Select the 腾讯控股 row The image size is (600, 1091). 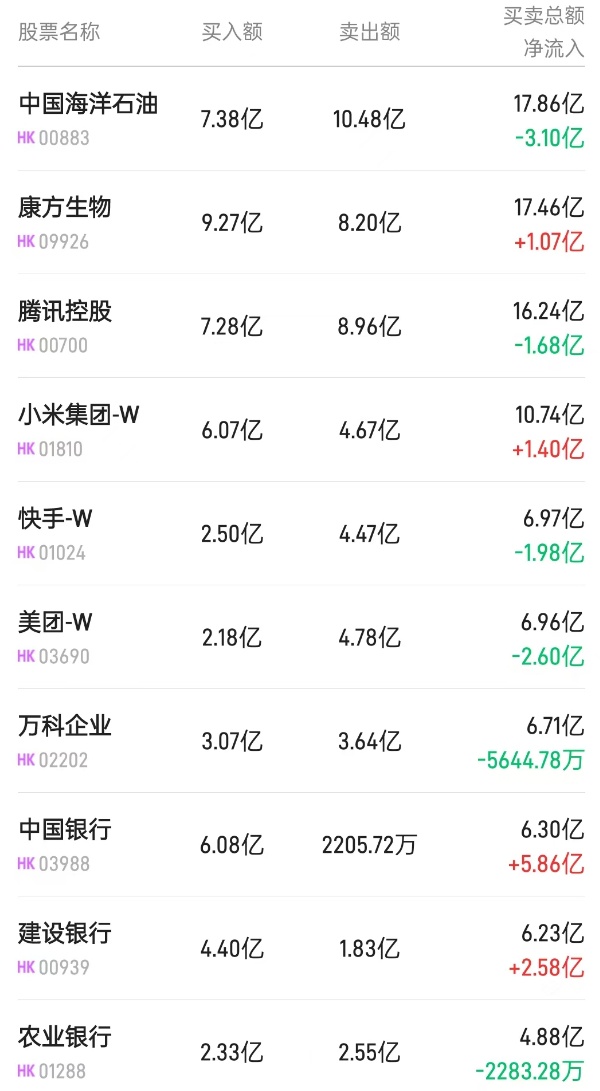65,312
